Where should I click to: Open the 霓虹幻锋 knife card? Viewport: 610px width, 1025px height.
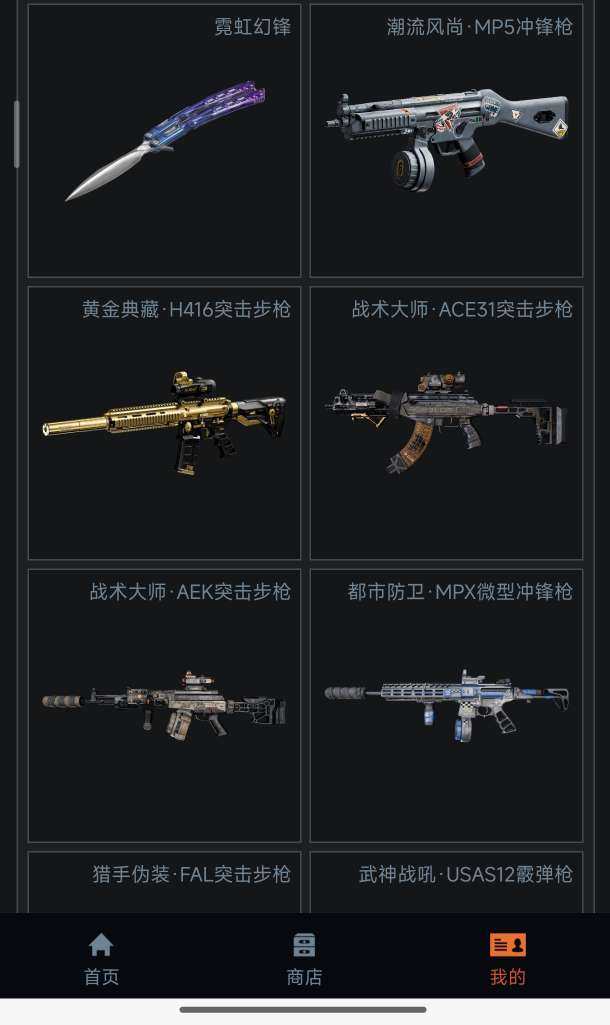coord(164,140)
